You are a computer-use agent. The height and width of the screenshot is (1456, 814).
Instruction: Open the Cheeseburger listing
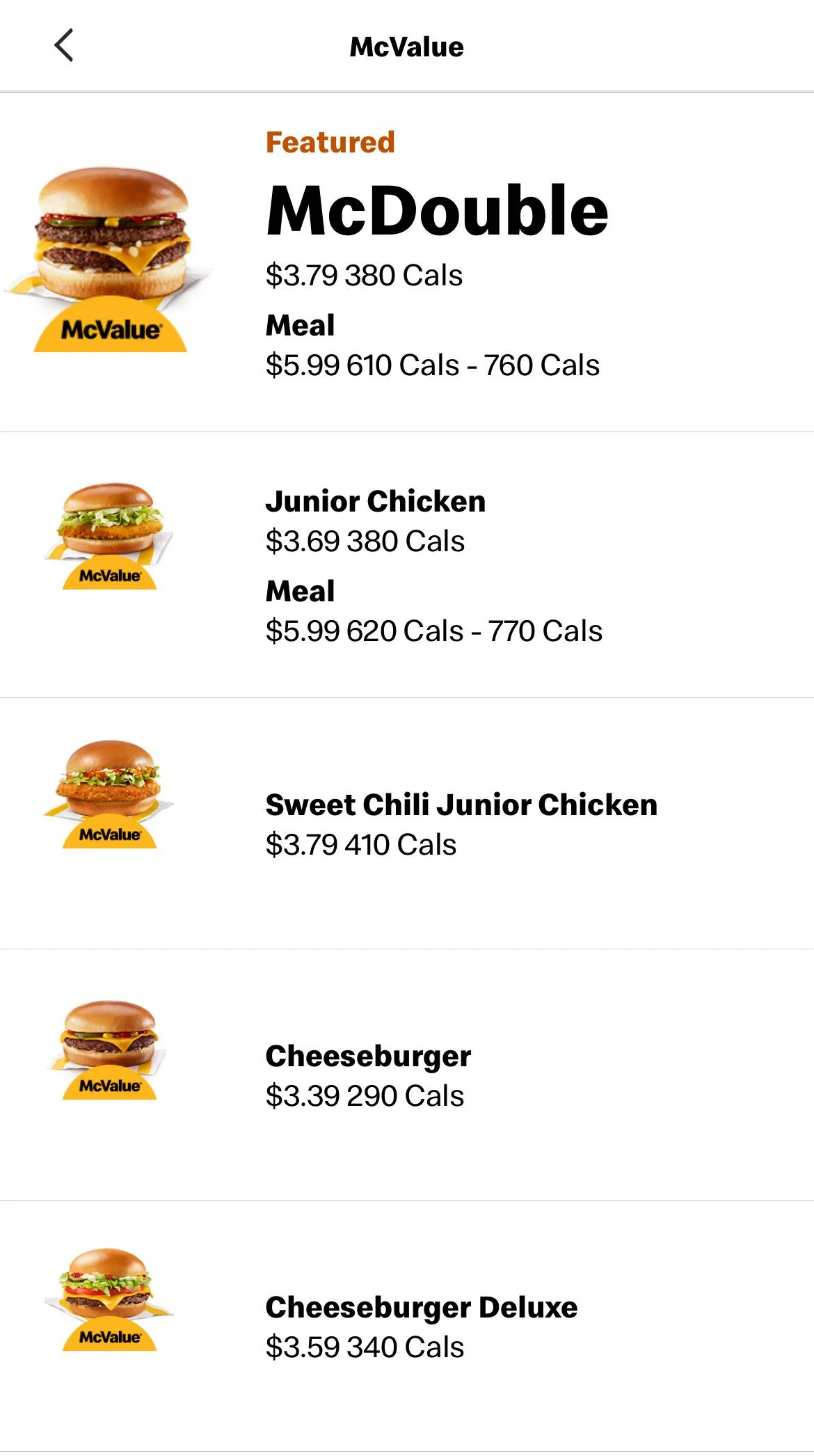368,1055
